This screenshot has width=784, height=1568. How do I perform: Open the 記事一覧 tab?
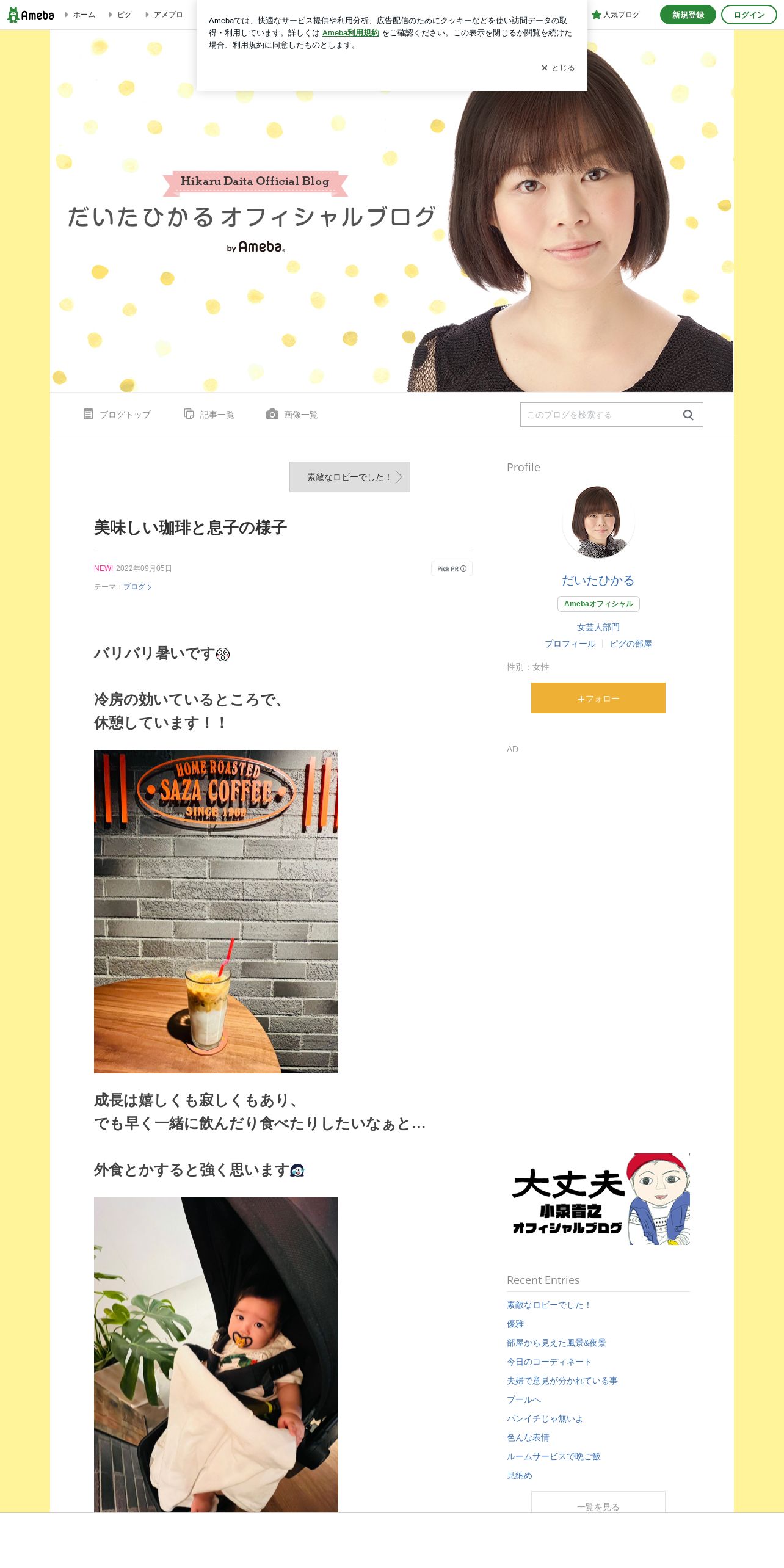[209, 415]
